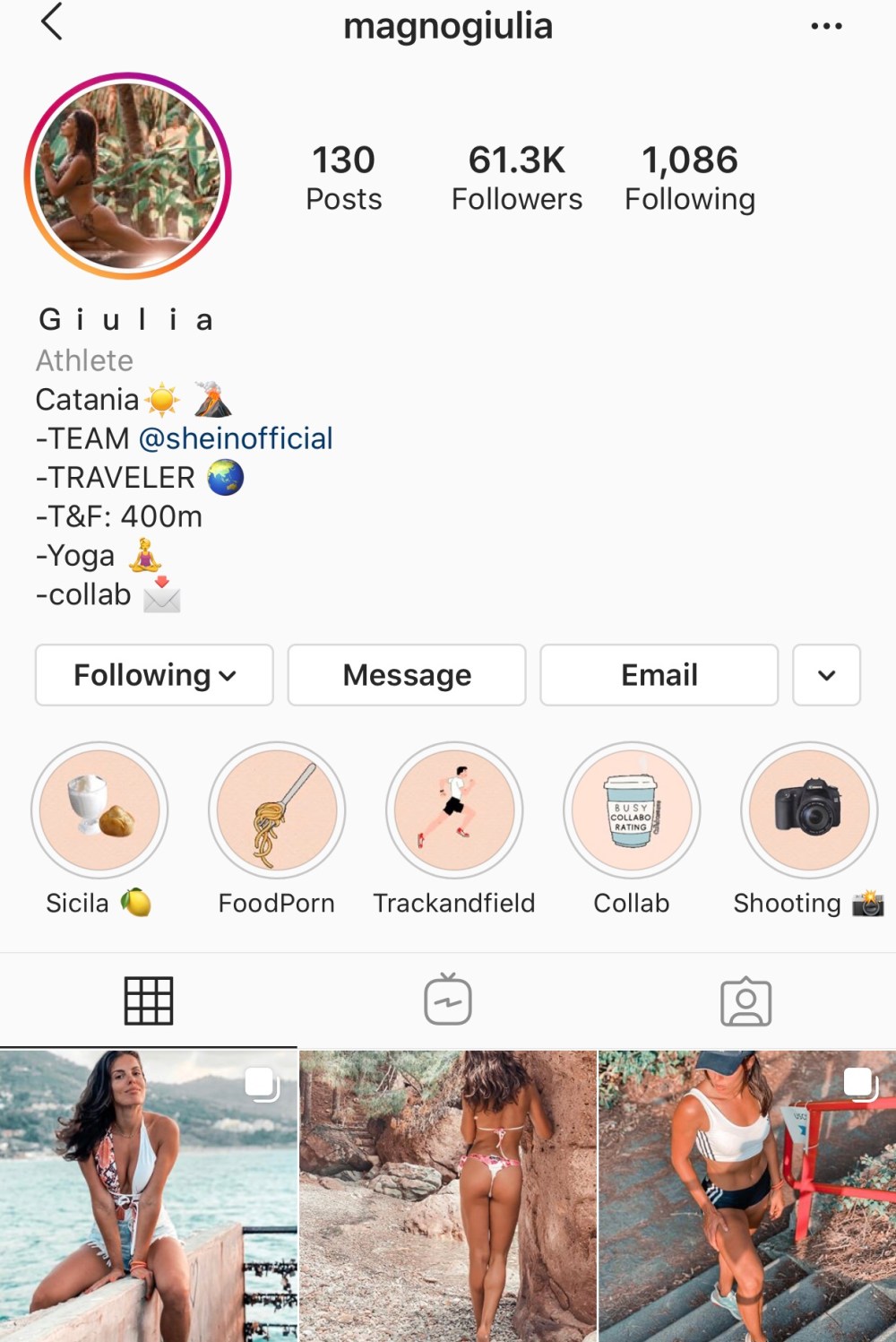This screenshot has width=896, height=1342.
Task: Open the post with red railing stairs
Action: pos(747,1197)
